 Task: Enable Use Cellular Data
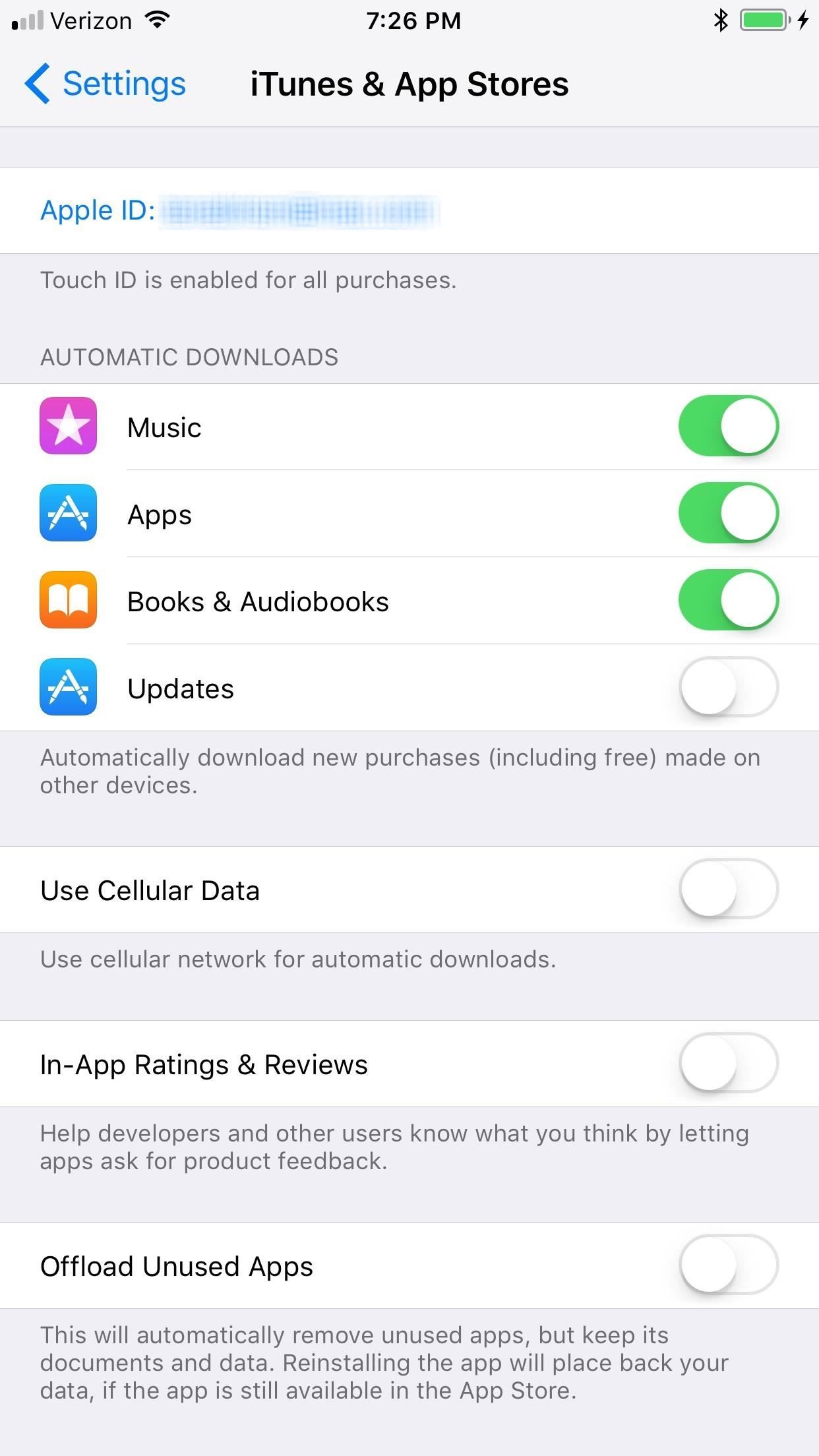click(x=729, y=890)
